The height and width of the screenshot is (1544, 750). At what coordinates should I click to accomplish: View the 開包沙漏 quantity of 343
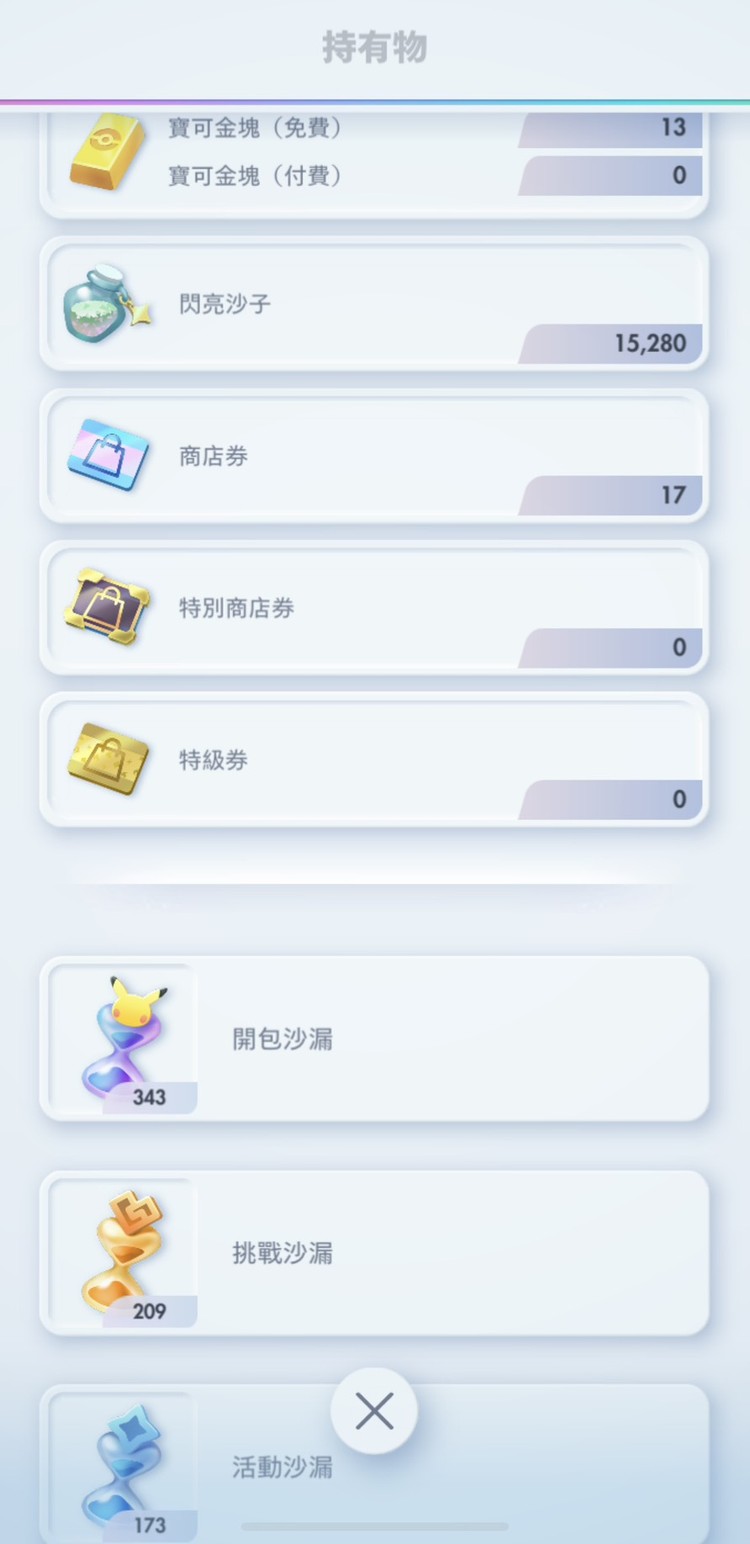coord(150,1097)
